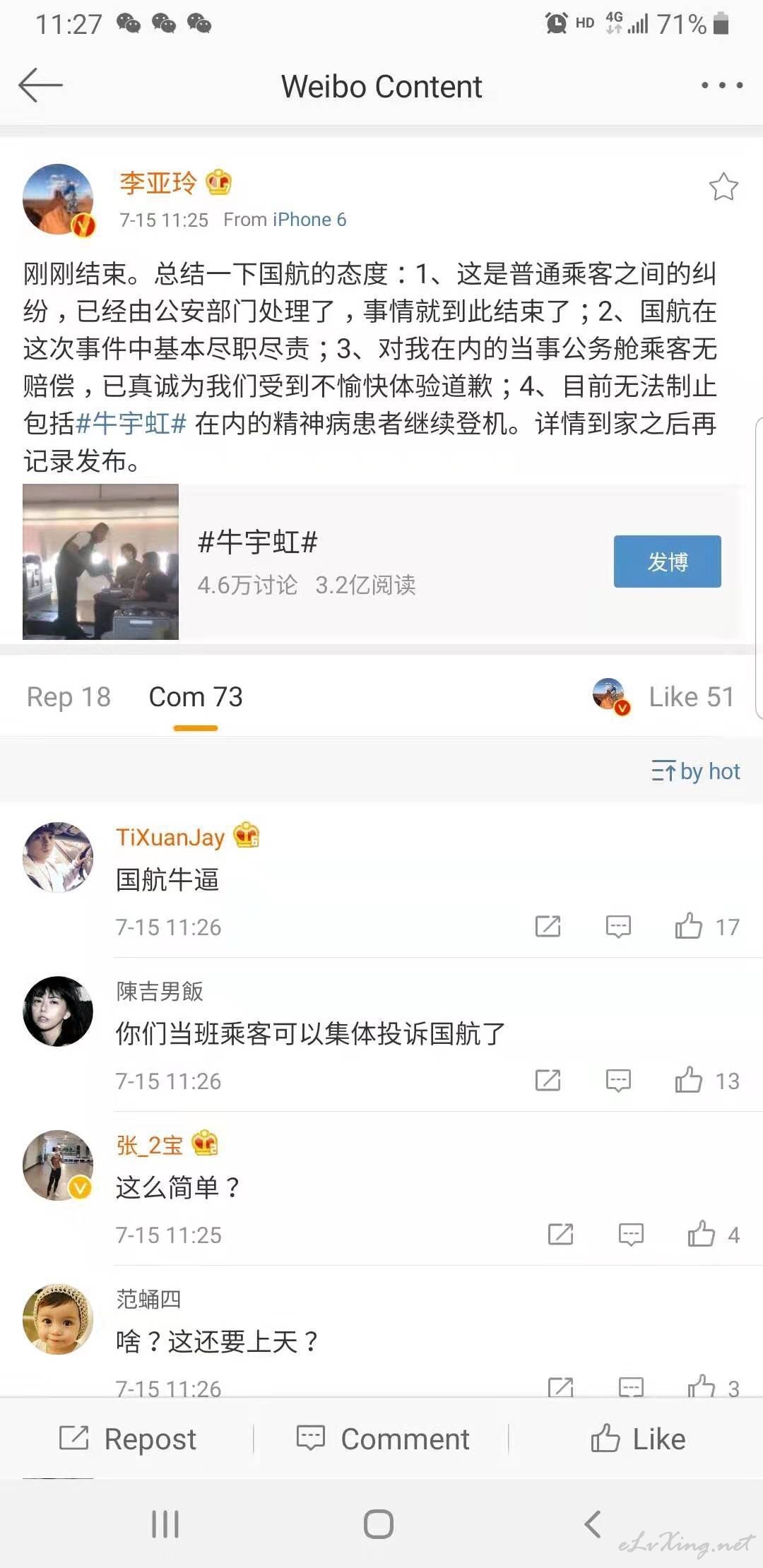Tap Comment in the bottom bar
This screenshot has width=763, height=1568.
click(x=382, y=1439)
